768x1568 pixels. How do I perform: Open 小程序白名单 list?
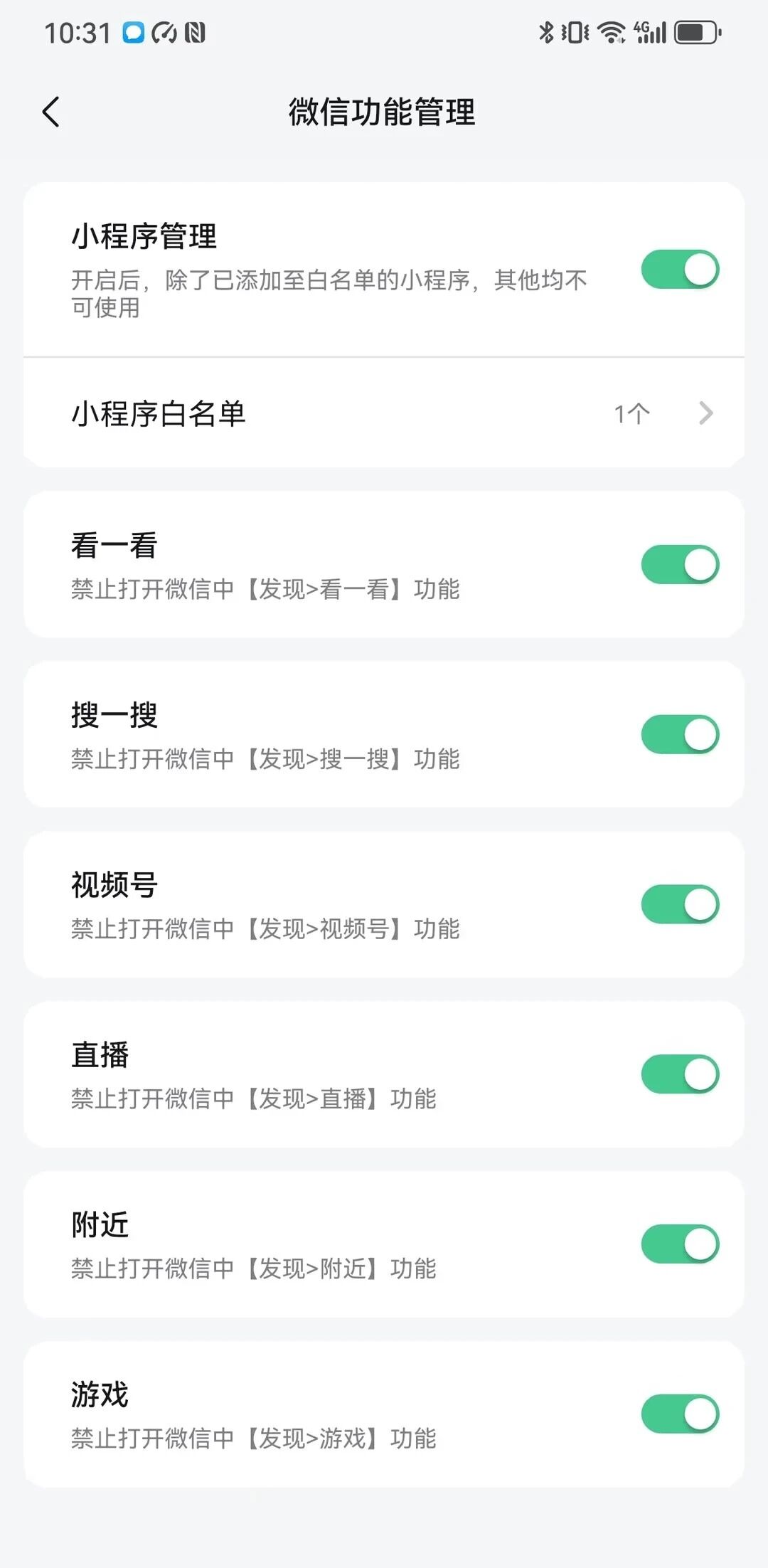(x=384, y=413)
